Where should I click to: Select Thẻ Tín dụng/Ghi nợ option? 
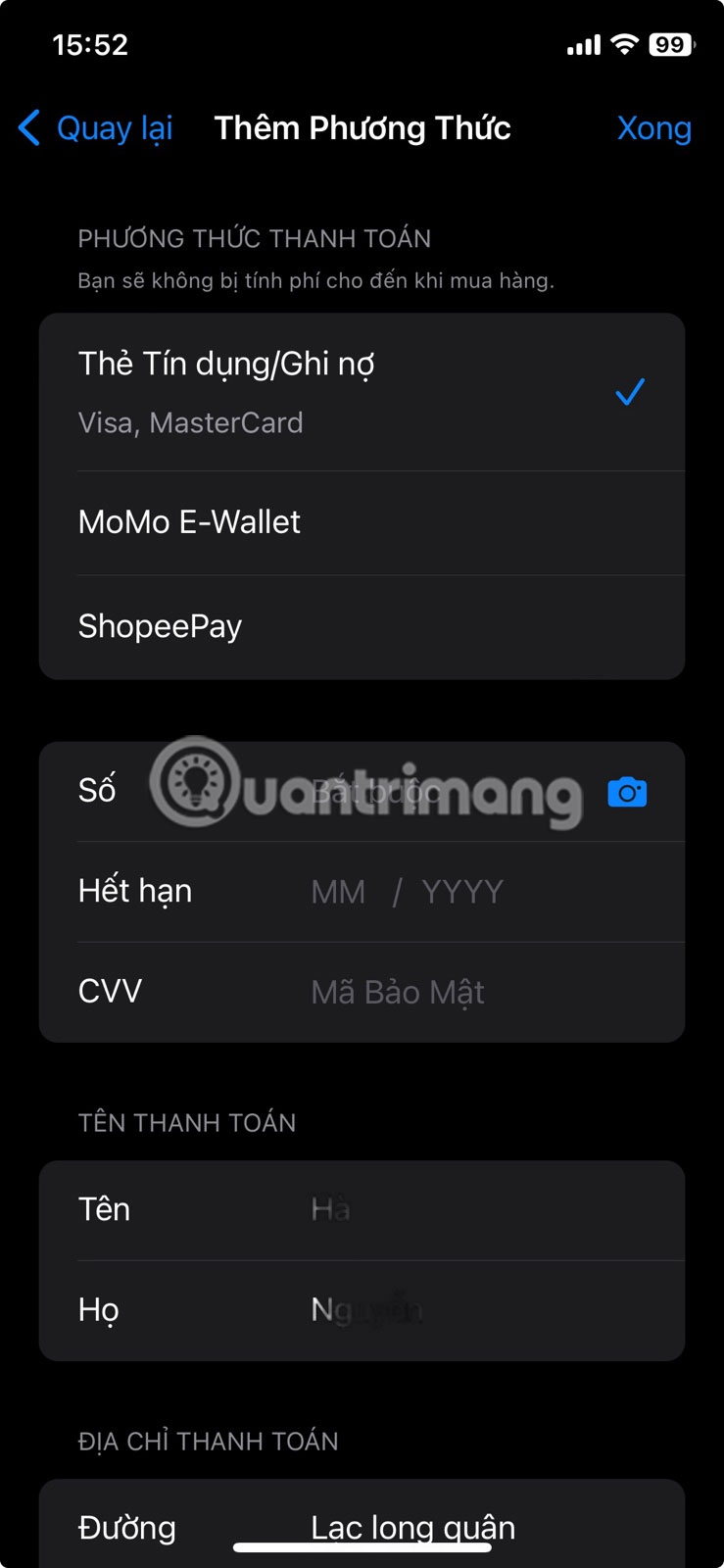pyautogui.click(x=361, y=392)
